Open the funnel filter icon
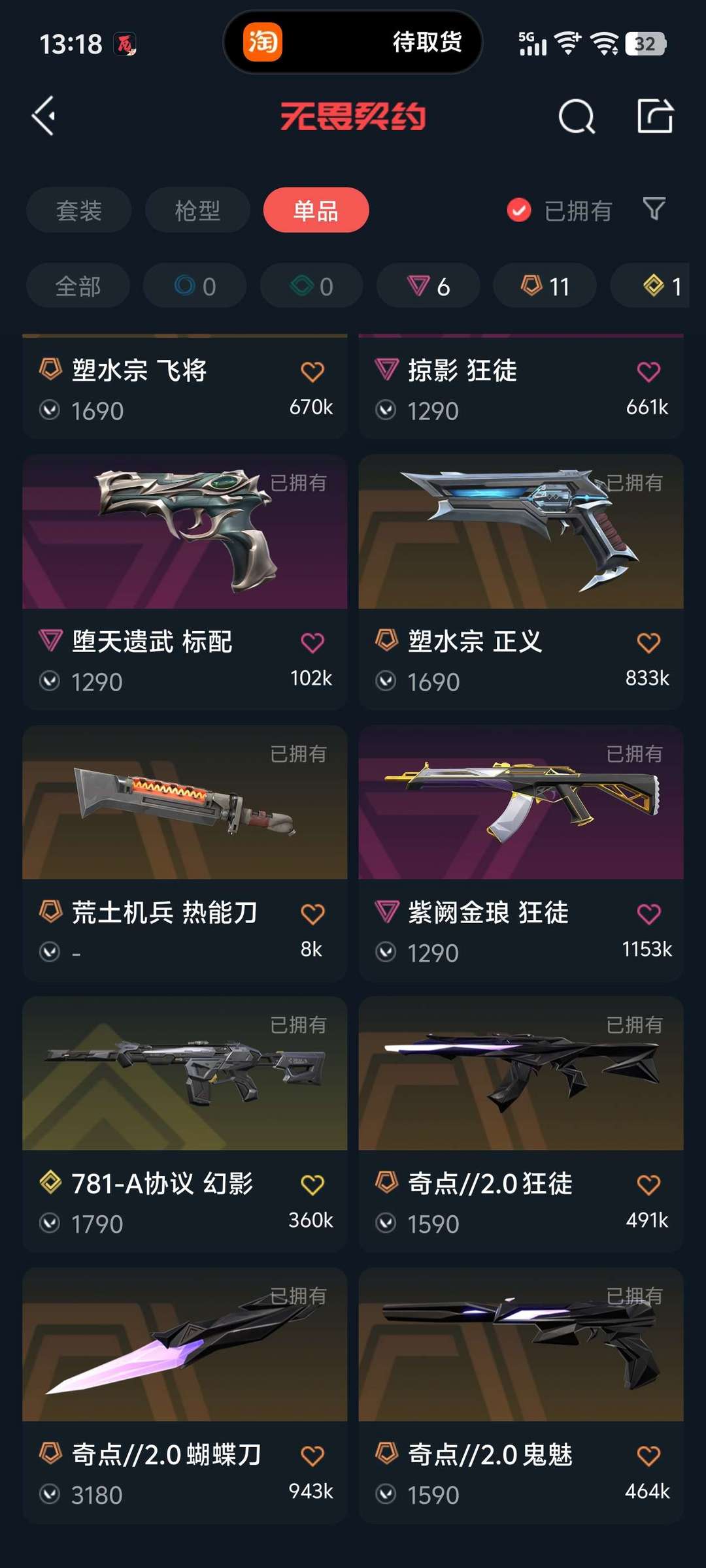This screenshot has height=1568, width=706. 654,209
